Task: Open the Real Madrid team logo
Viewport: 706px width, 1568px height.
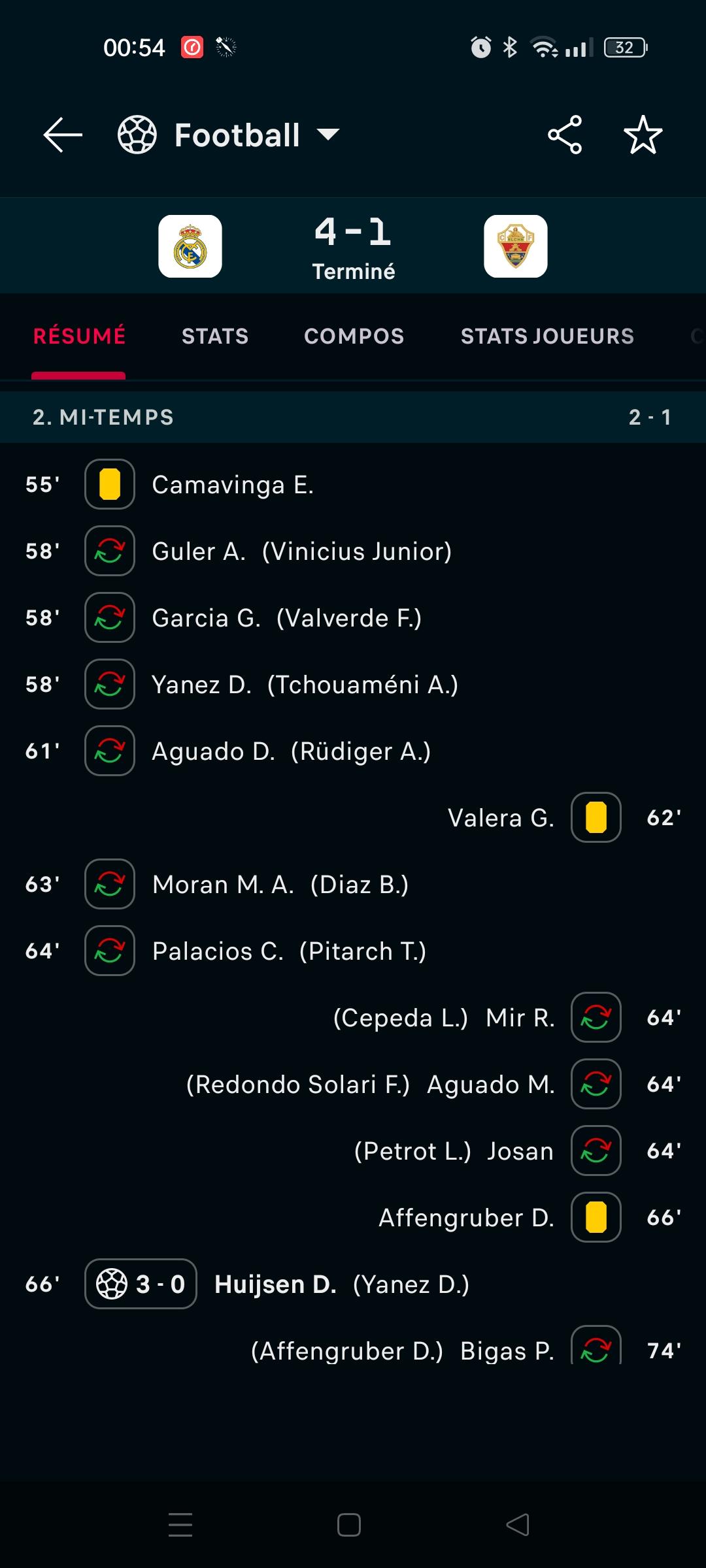Action: click(x=190, y=246)
